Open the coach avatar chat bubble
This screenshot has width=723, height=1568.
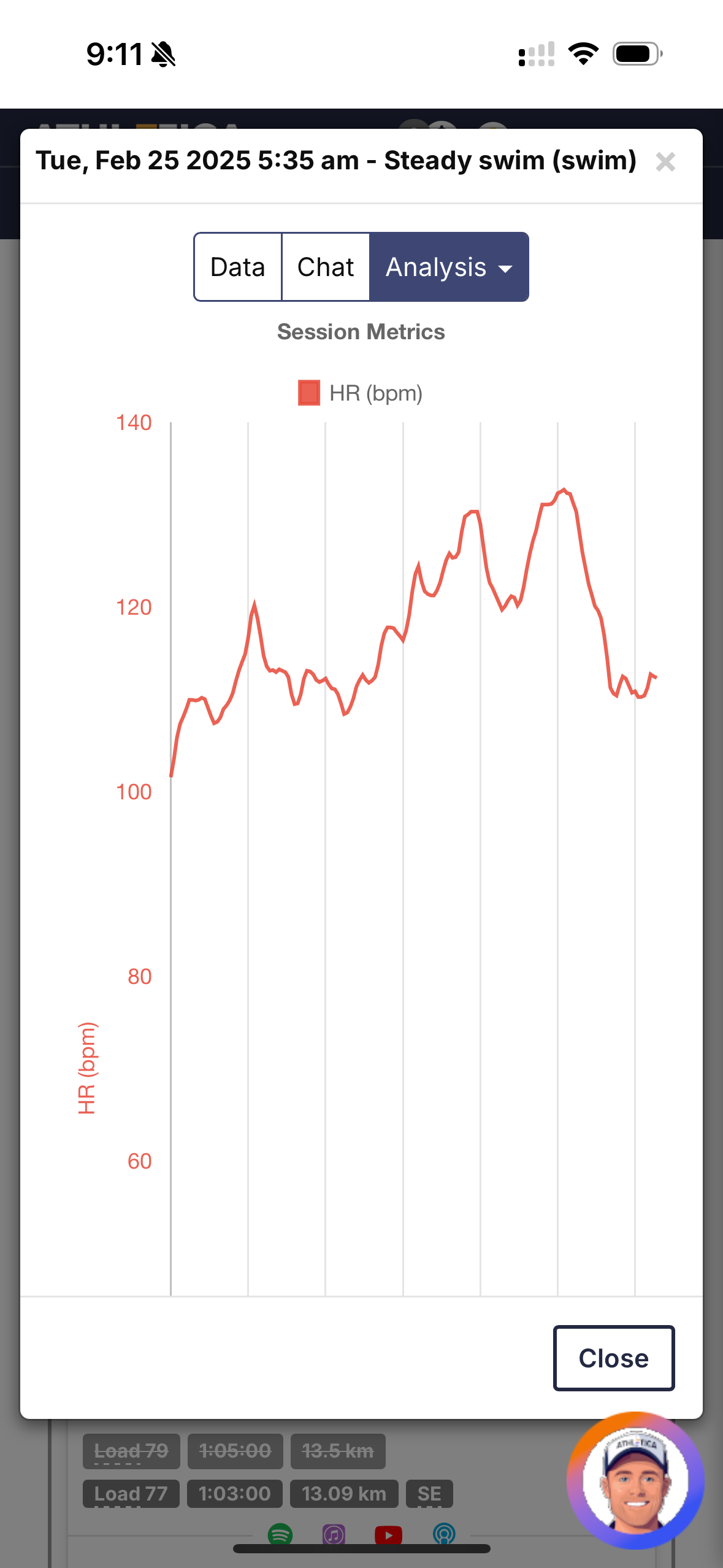coord(635,1480)
